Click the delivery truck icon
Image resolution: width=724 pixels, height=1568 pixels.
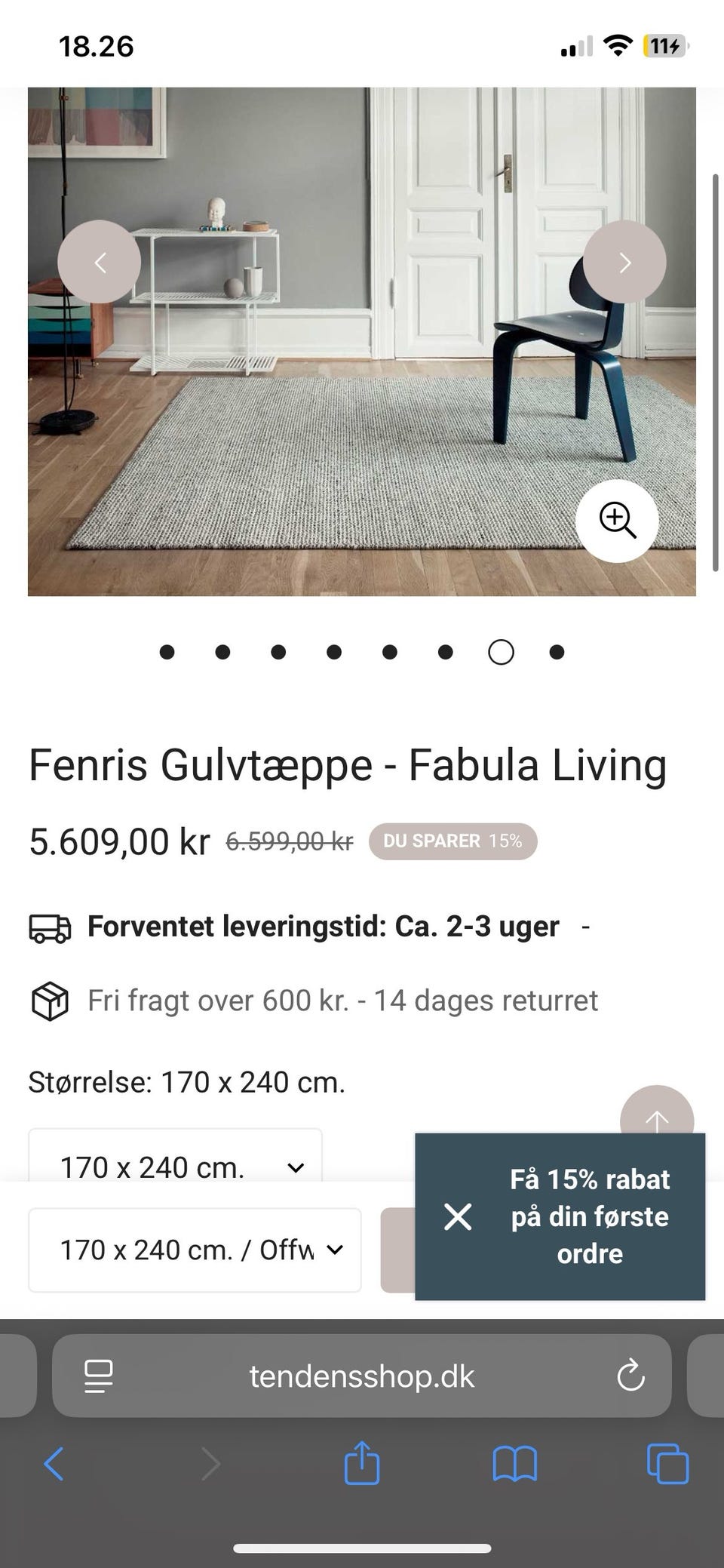point(50,927)
